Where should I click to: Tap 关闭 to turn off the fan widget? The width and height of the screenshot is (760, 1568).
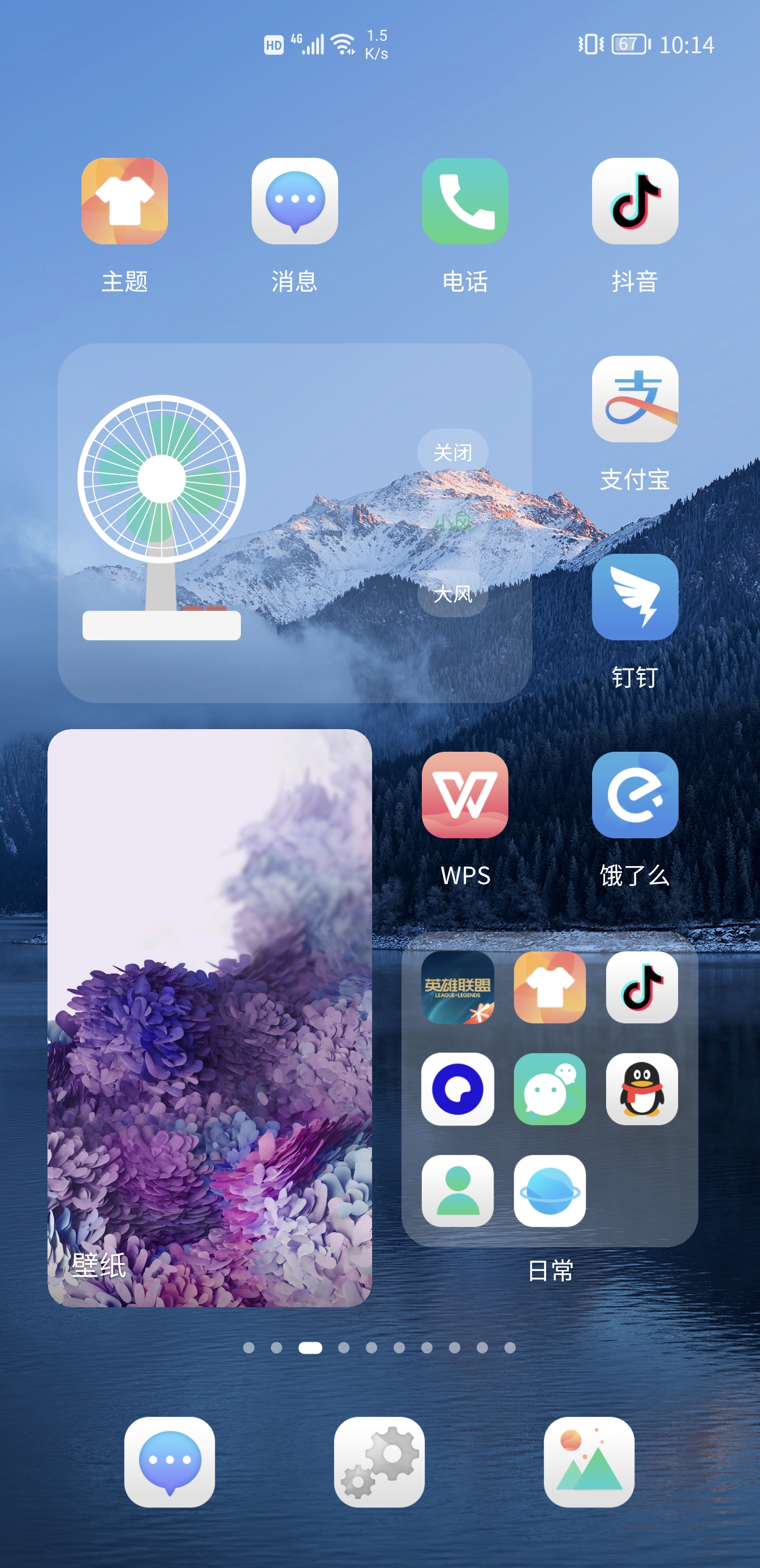(453, 453)
